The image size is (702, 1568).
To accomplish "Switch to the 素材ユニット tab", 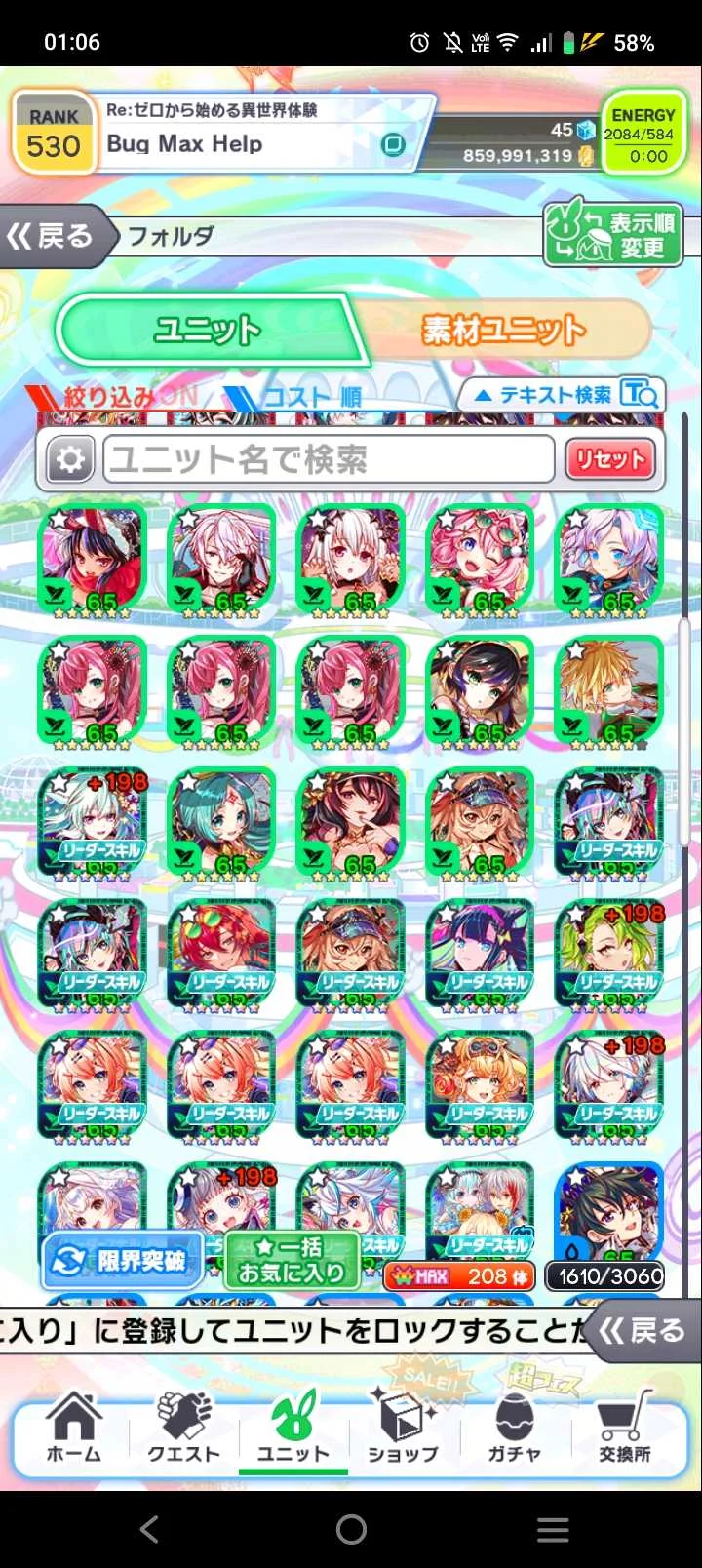I will [x=504, y=331].
